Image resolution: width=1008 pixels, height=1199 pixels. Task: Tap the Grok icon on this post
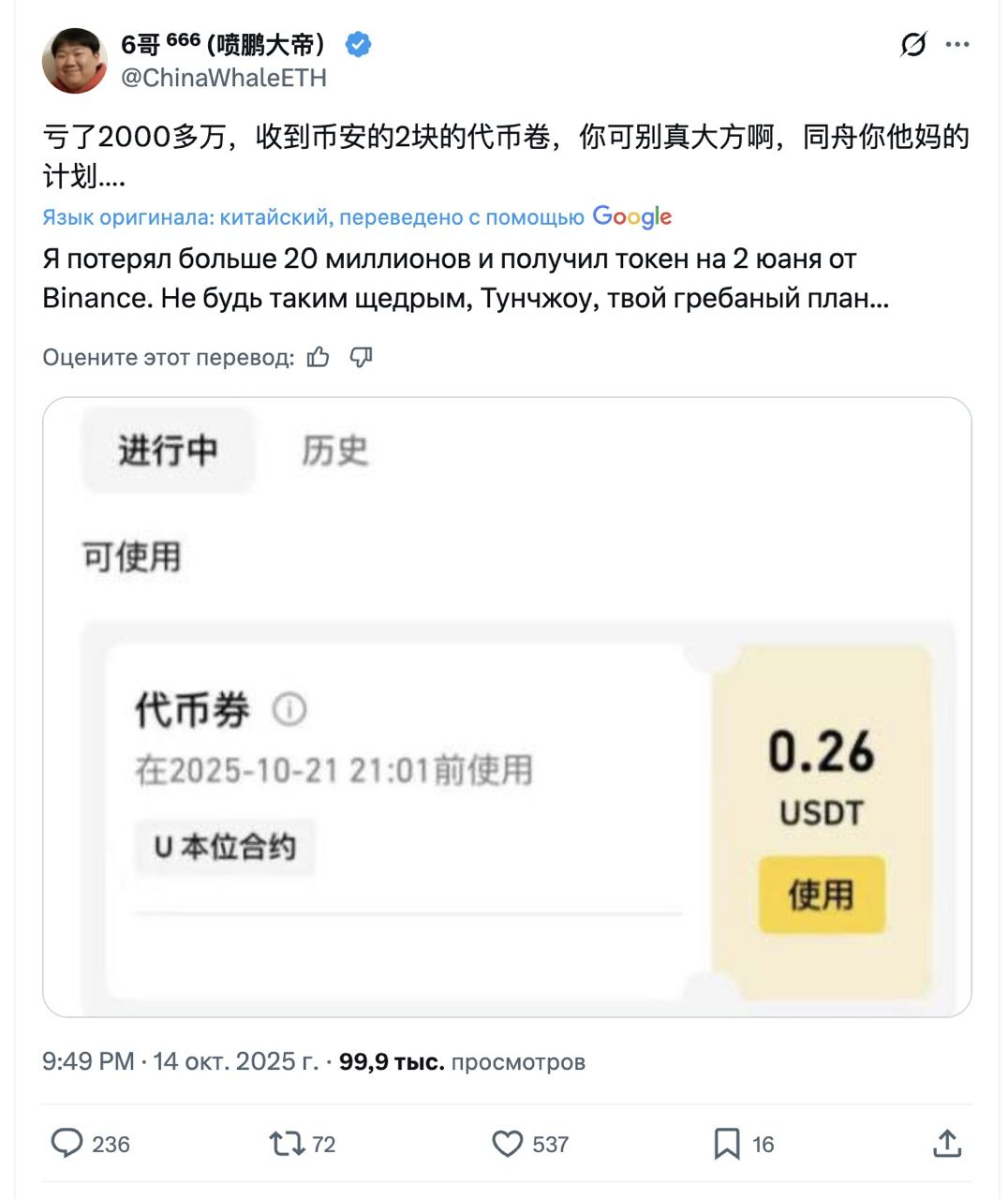click(x=912, y=44)
